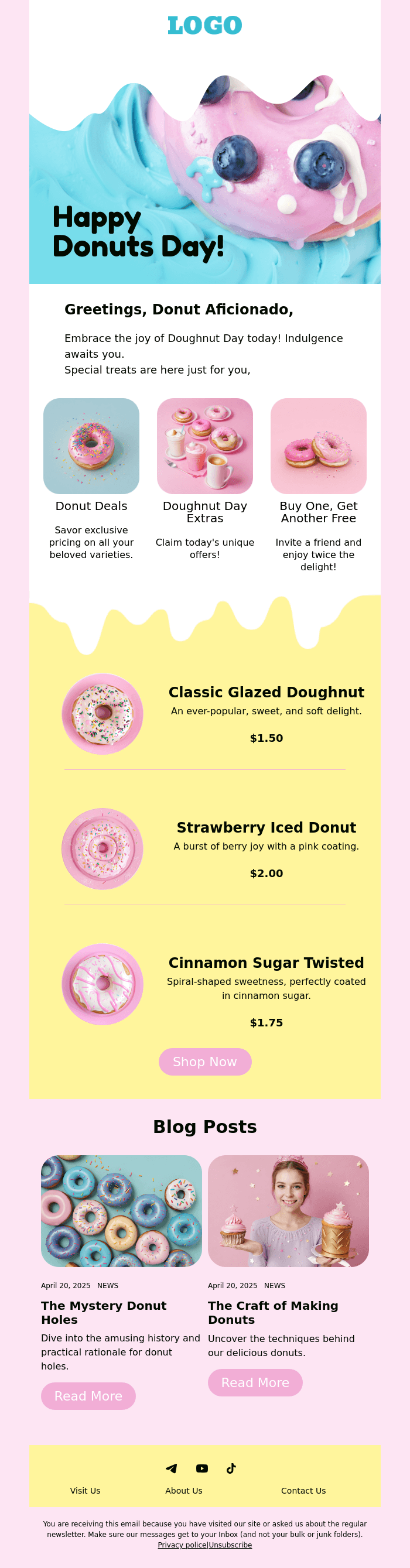Open the Doughnut Day Extras image tile

tap(204, 446)
